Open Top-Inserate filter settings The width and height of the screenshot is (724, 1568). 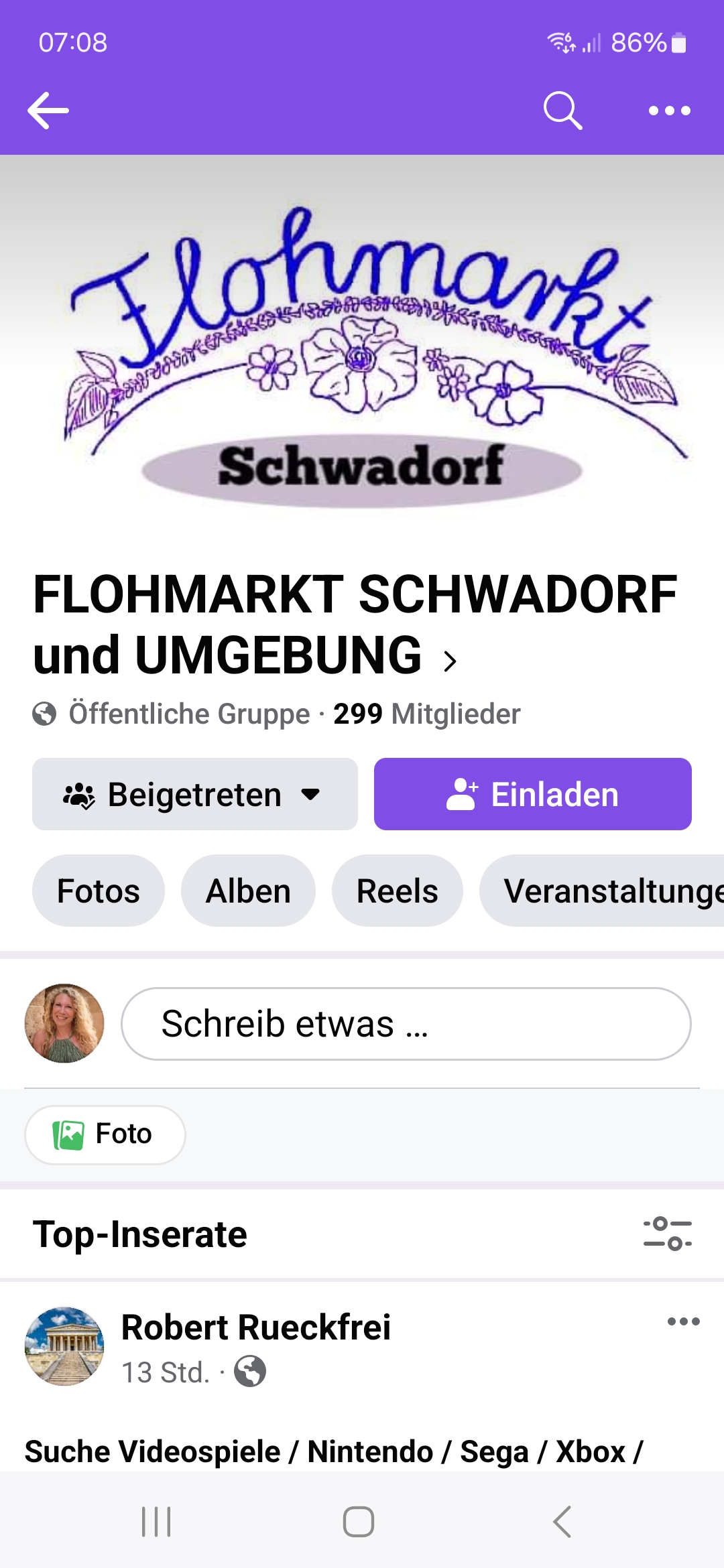pos(667,1234)
